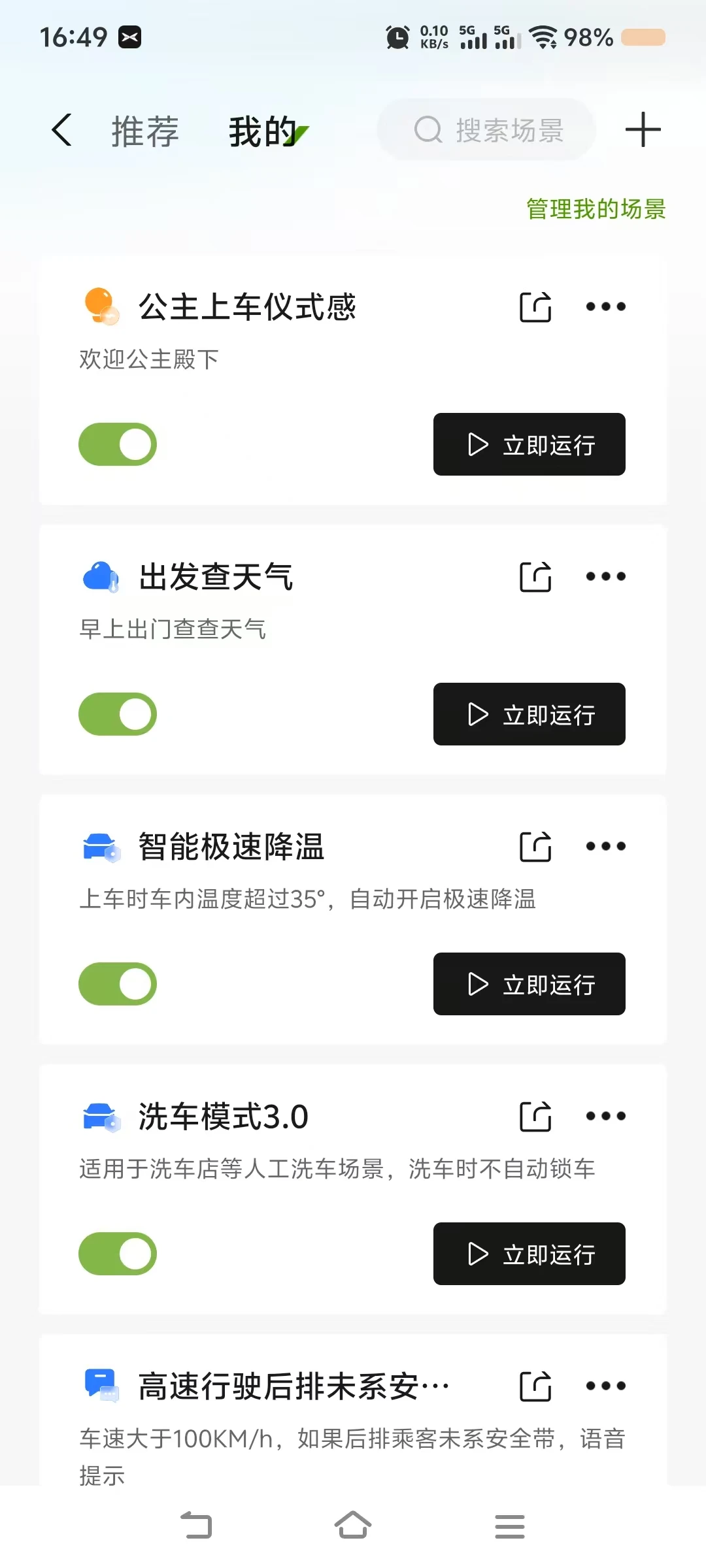Run 公主上车仪式感 with 立即运行
The height and width of the screenshot is (1568, 706).
(x=529, y=444)
